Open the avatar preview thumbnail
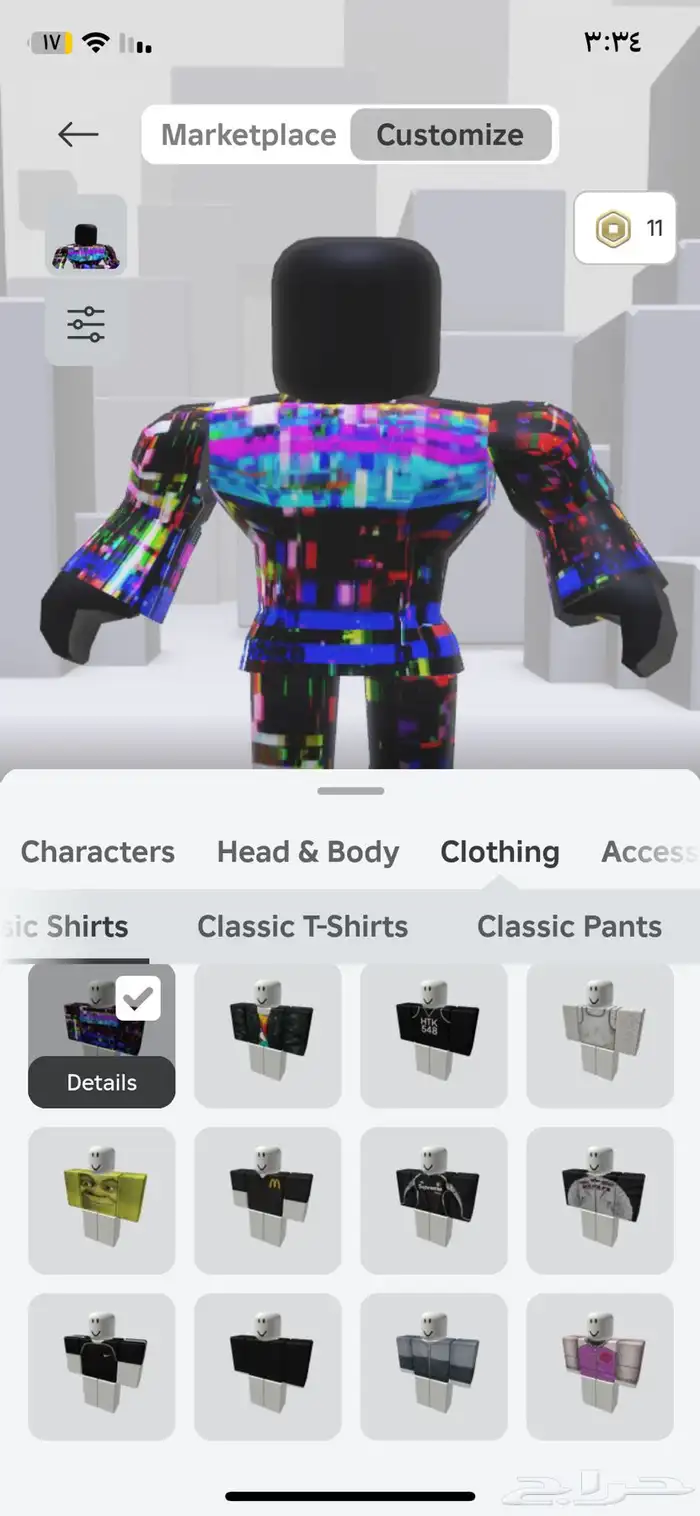The height and width of the screenshot is (1516, 700). point(86,236)
